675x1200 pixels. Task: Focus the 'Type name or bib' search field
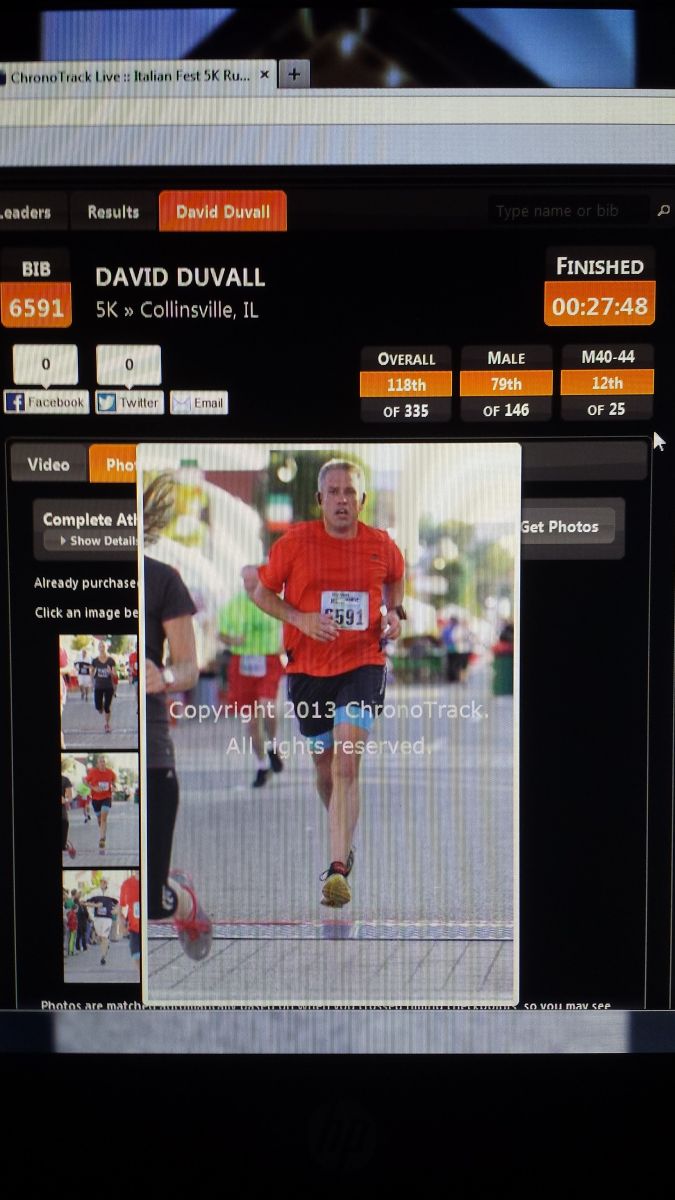(569, 211)
